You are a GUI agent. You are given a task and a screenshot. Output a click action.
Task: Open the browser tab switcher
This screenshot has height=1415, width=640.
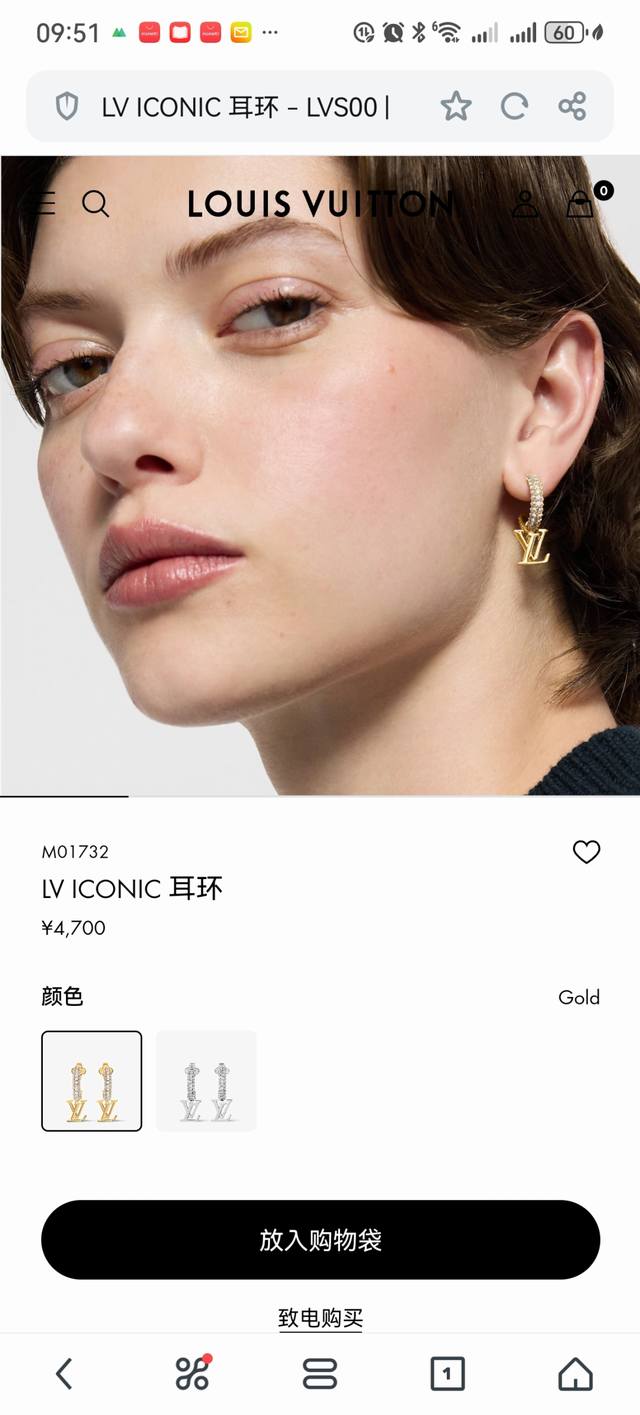(447, 1374)
